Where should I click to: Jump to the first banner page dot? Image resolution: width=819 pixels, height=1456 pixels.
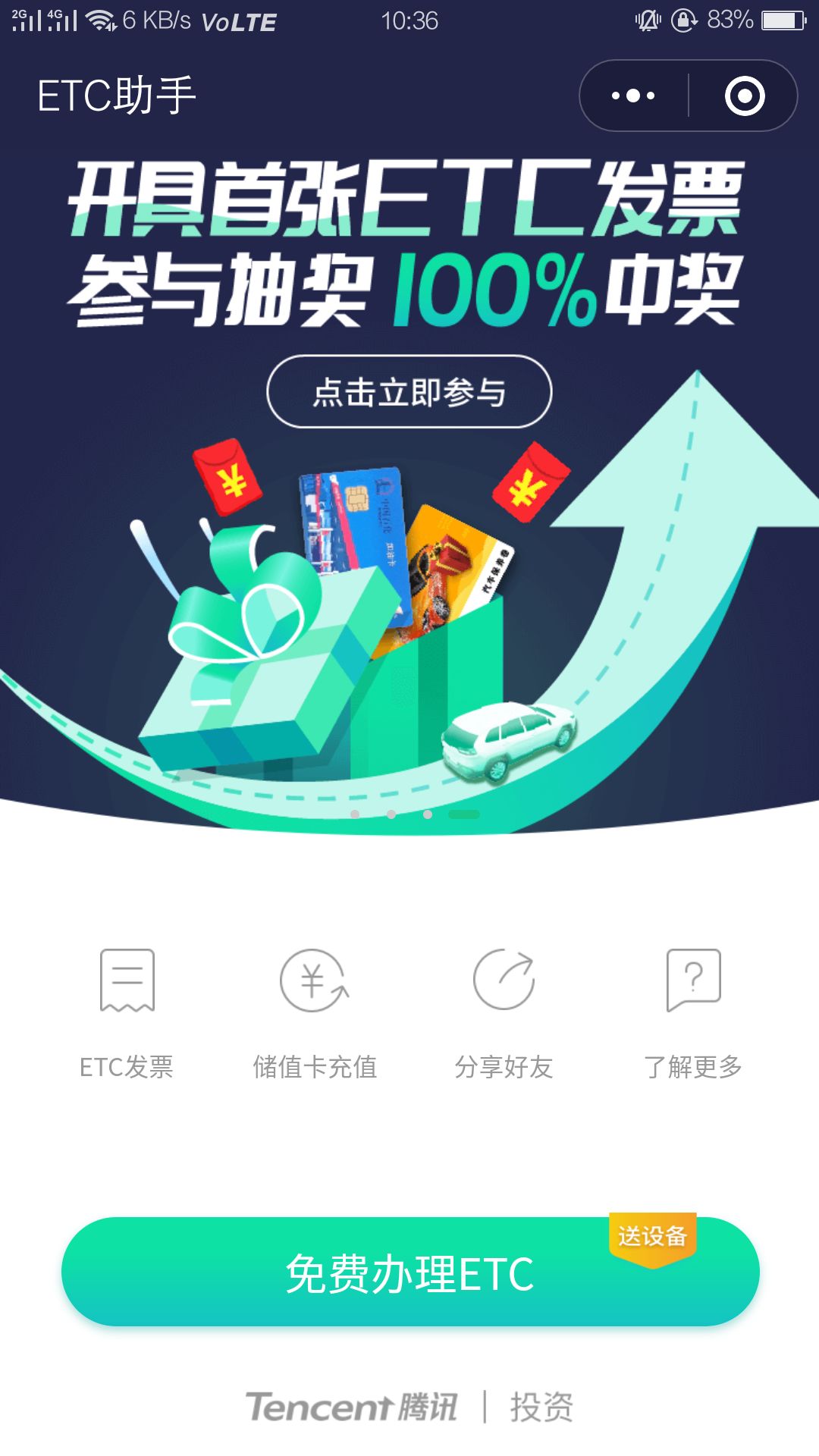point(355,814)
